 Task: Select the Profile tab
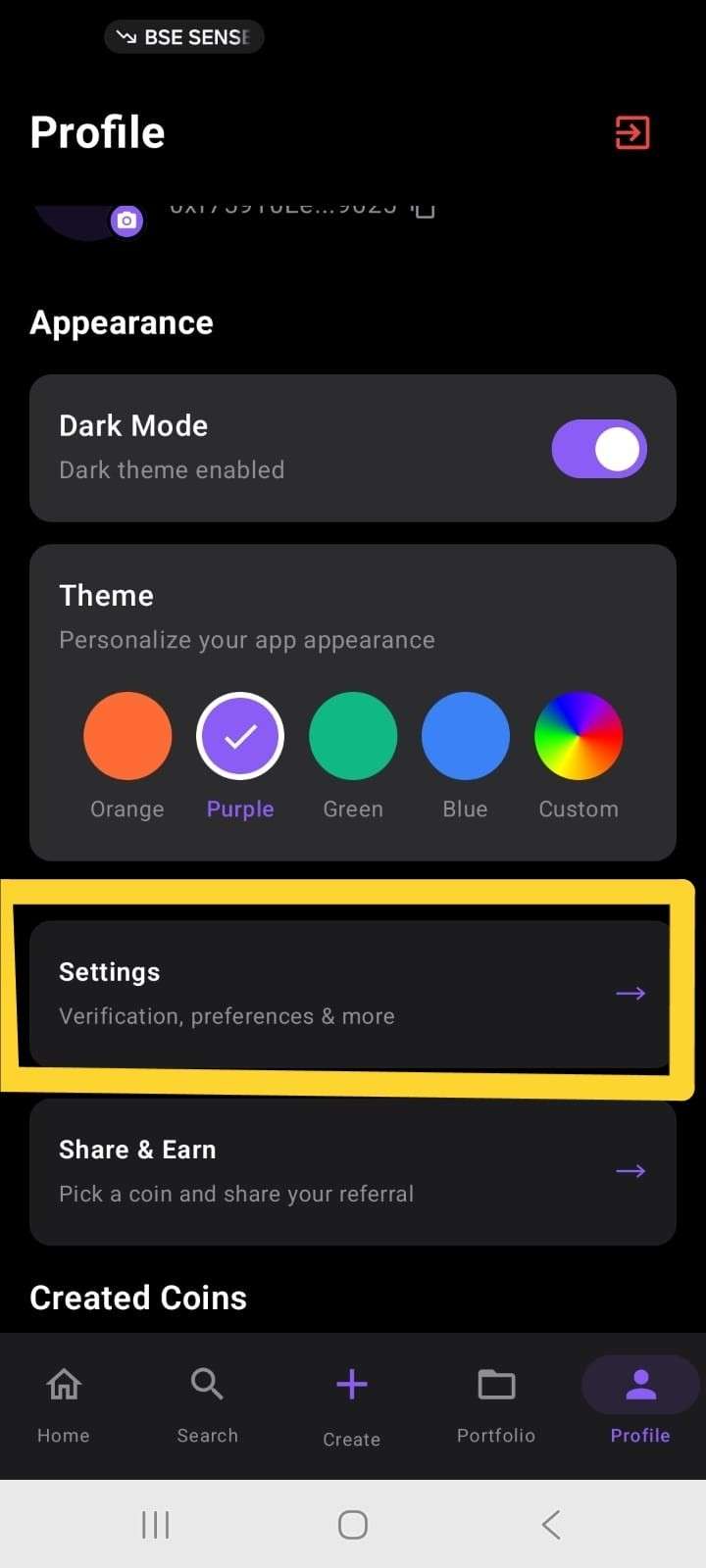coord(640,1405)
